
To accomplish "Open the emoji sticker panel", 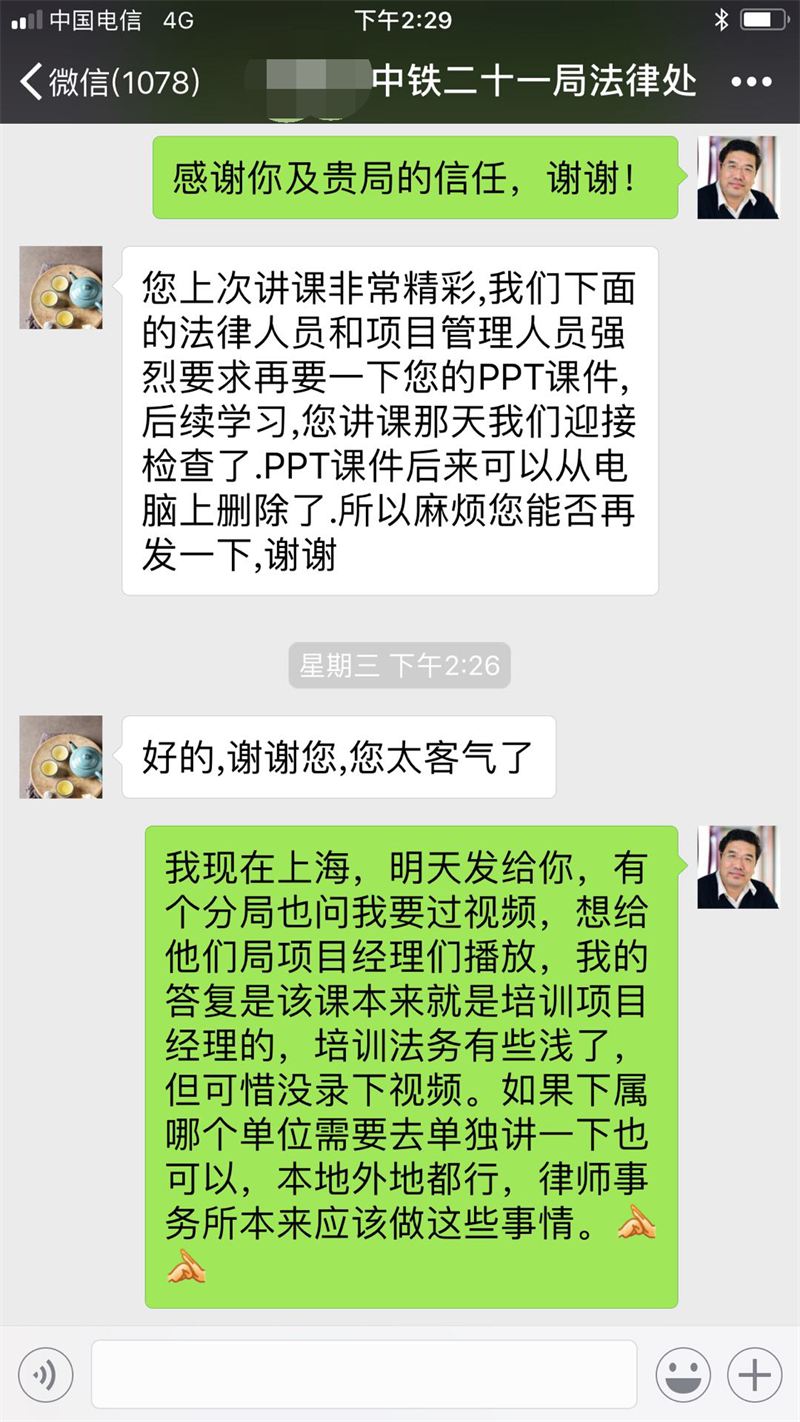I will (x=682, y=1375).
